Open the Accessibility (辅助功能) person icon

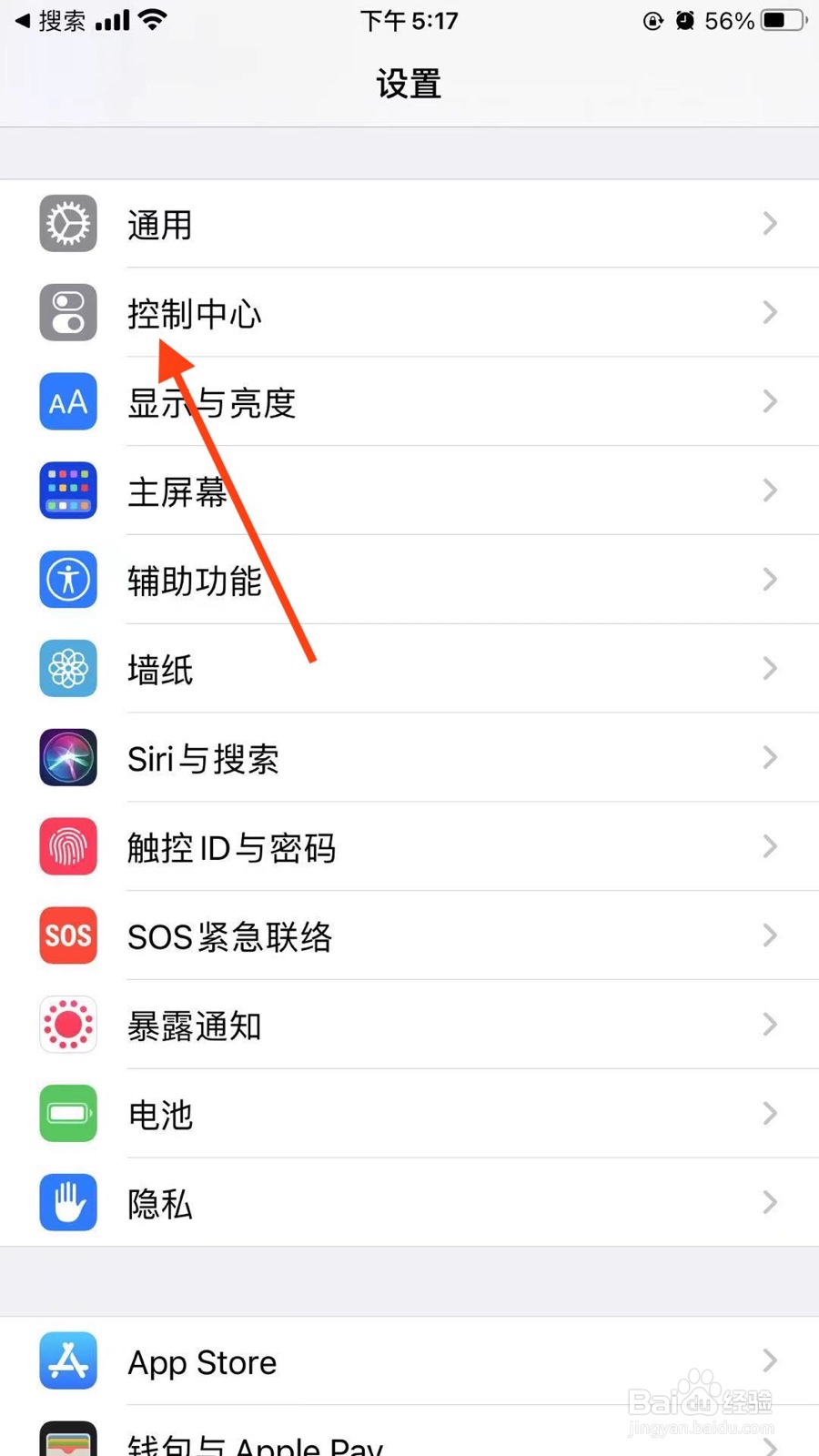(67, 580)
